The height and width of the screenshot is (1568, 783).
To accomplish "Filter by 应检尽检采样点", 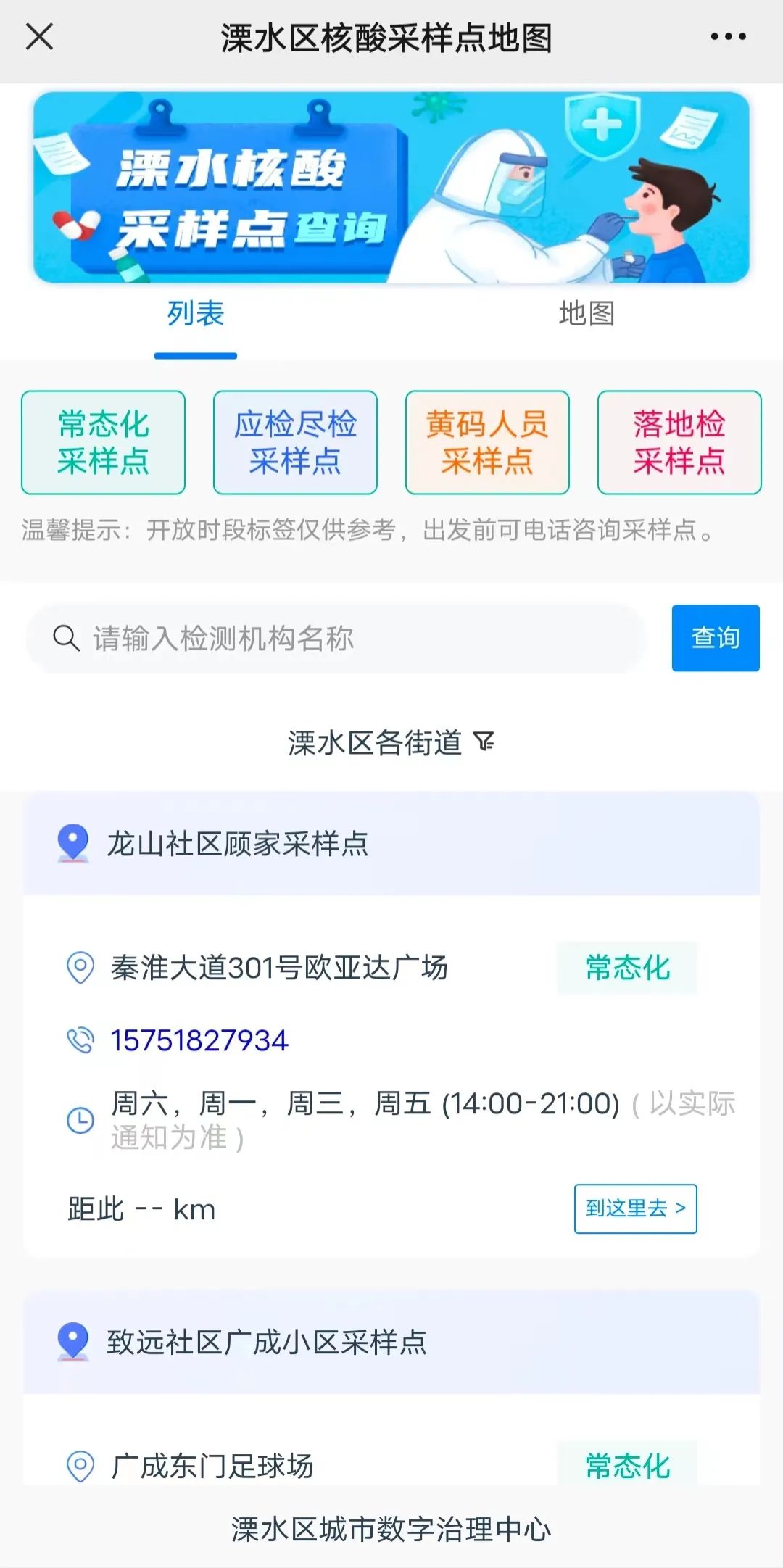I will pyautogui.click(x=295, y=442).
